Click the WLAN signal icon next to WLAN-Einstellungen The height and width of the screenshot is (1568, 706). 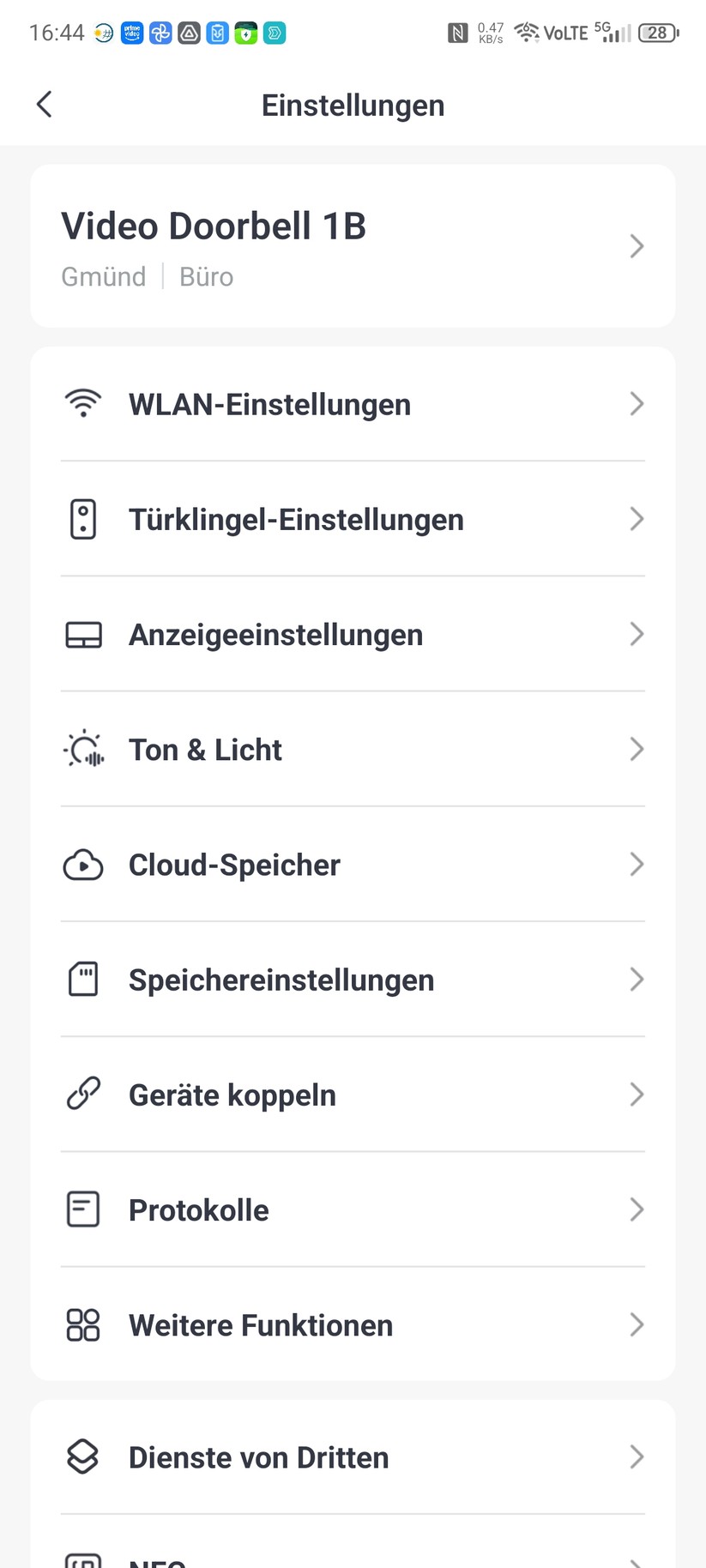(82, 404)
